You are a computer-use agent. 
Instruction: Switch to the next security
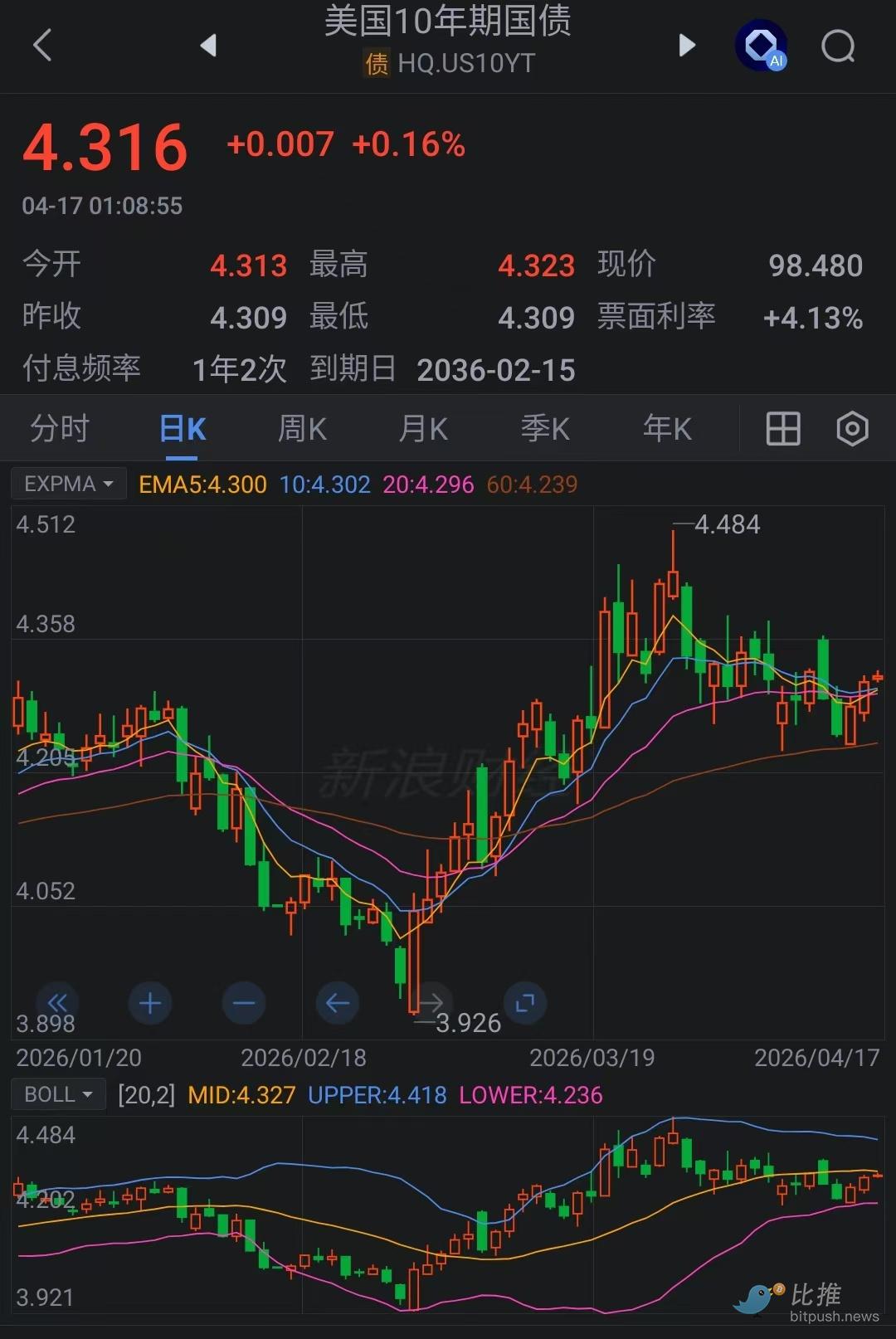tap(687, 45)
